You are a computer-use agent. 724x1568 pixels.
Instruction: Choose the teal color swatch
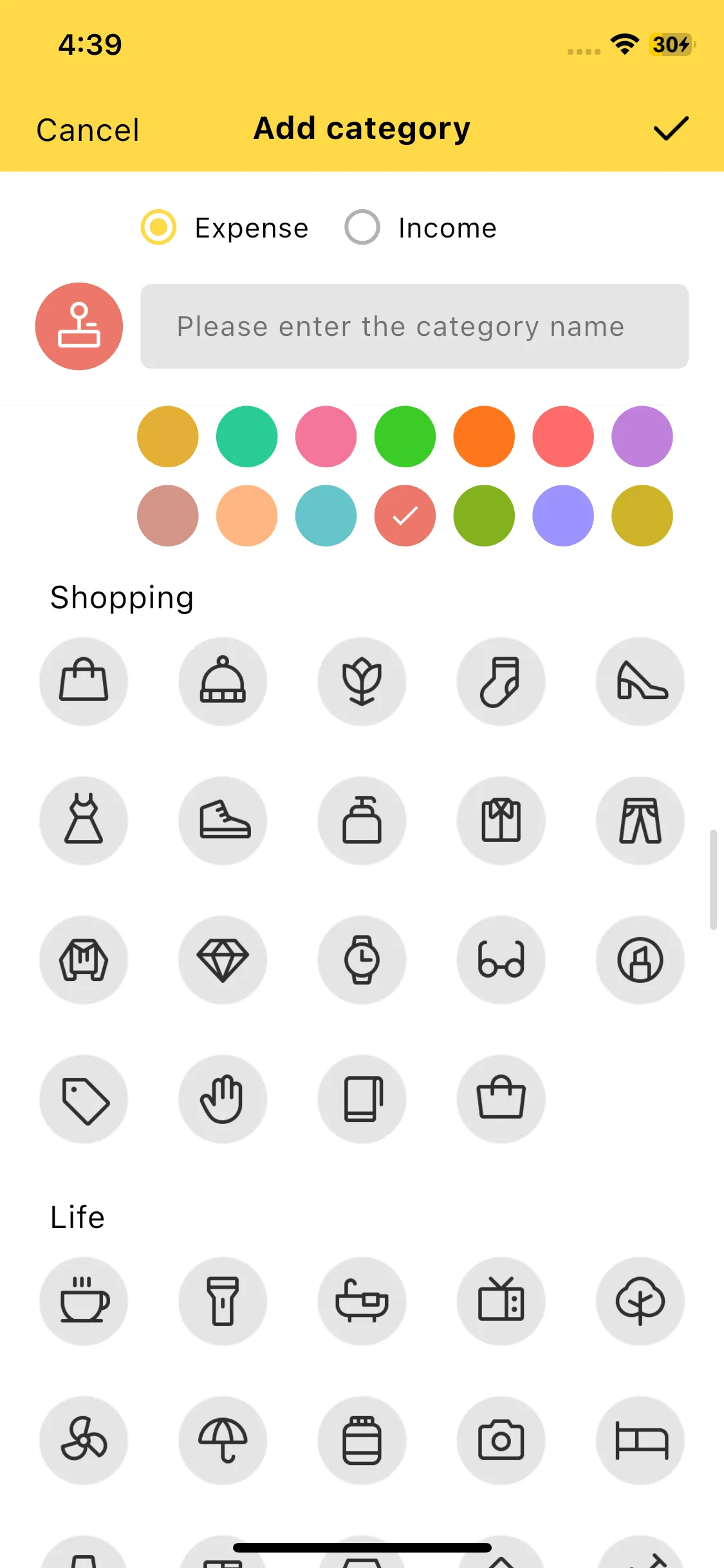(326, 516)
